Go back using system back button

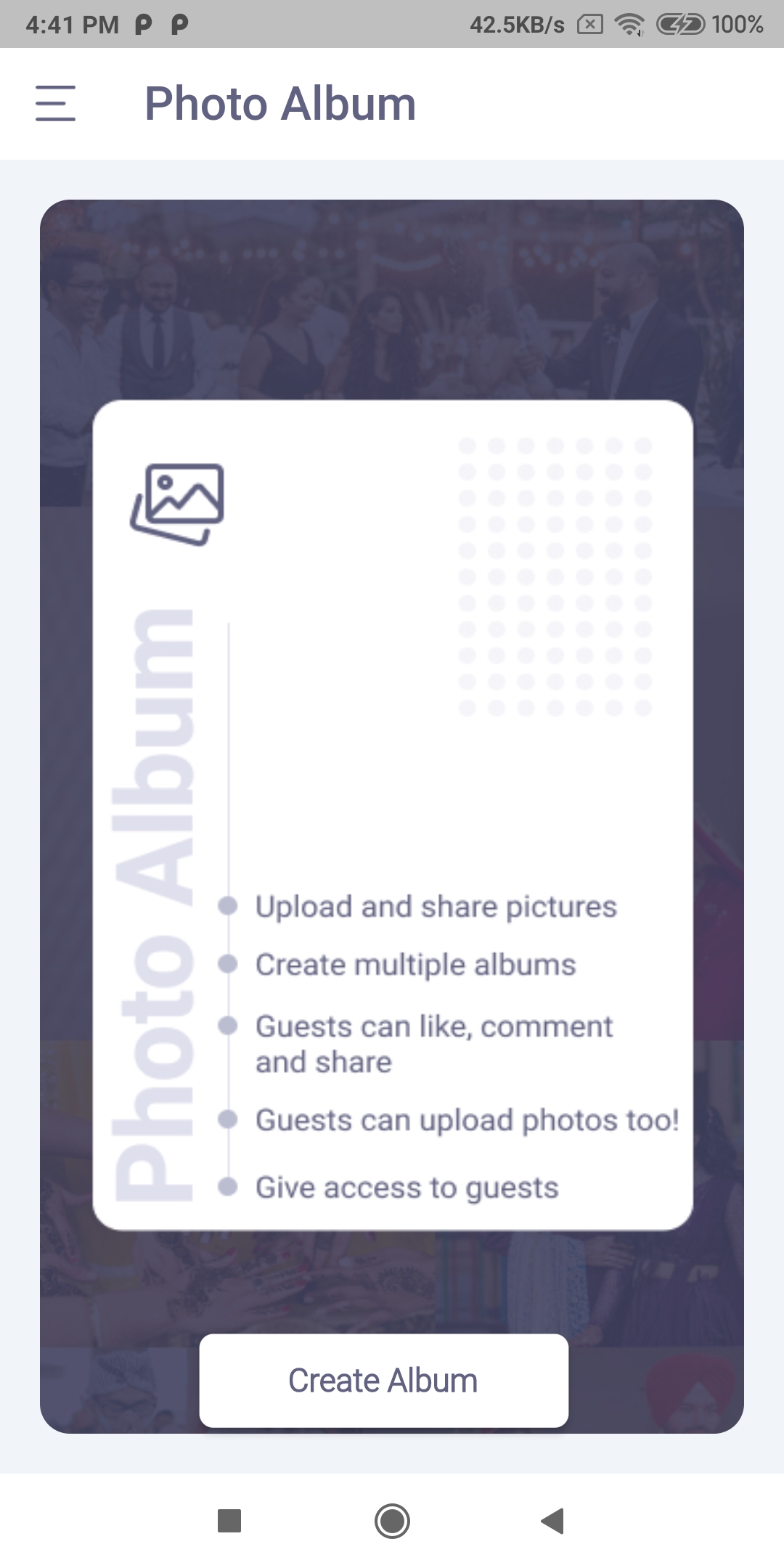click(x=553, y=1520)
